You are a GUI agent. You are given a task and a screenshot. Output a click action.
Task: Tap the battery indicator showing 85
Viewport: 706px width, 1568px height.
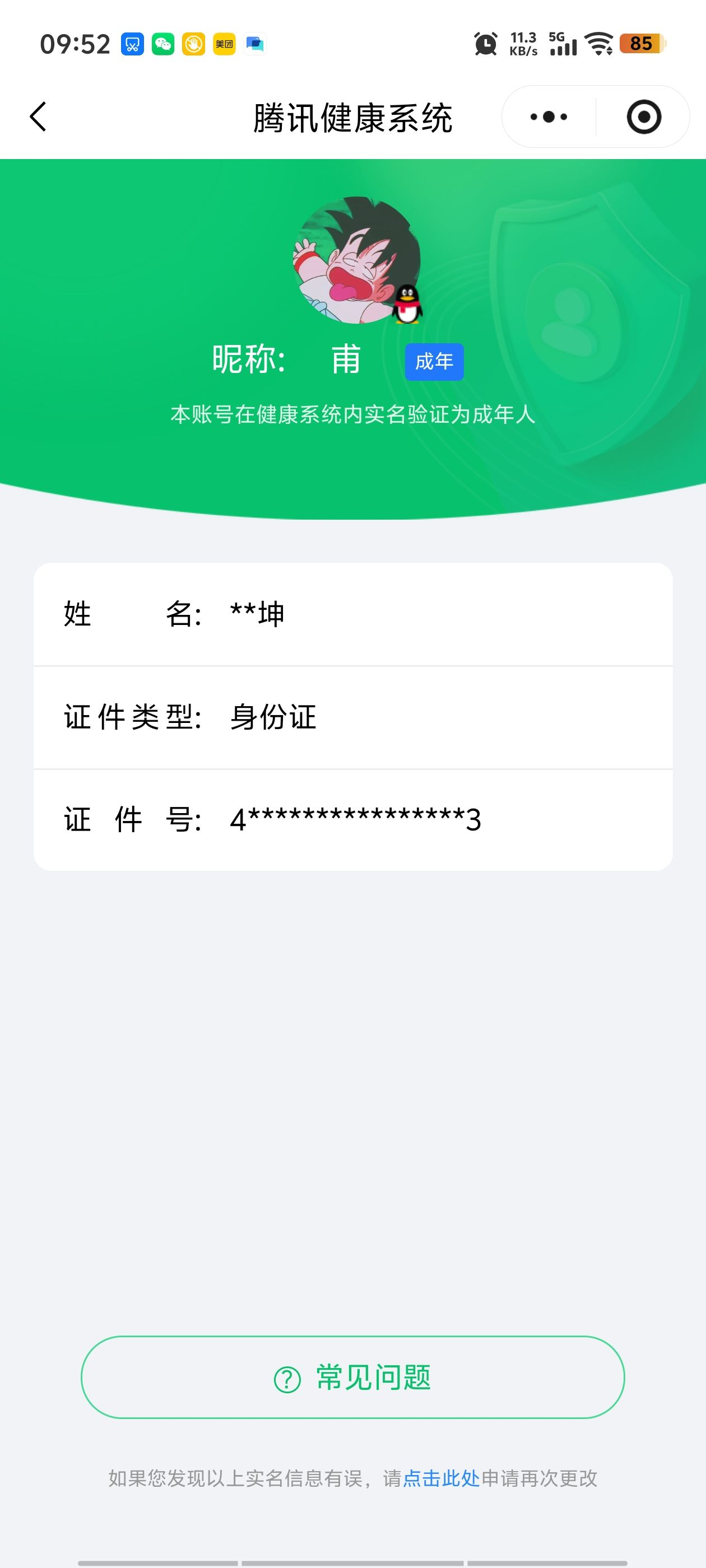click(640, 43)
